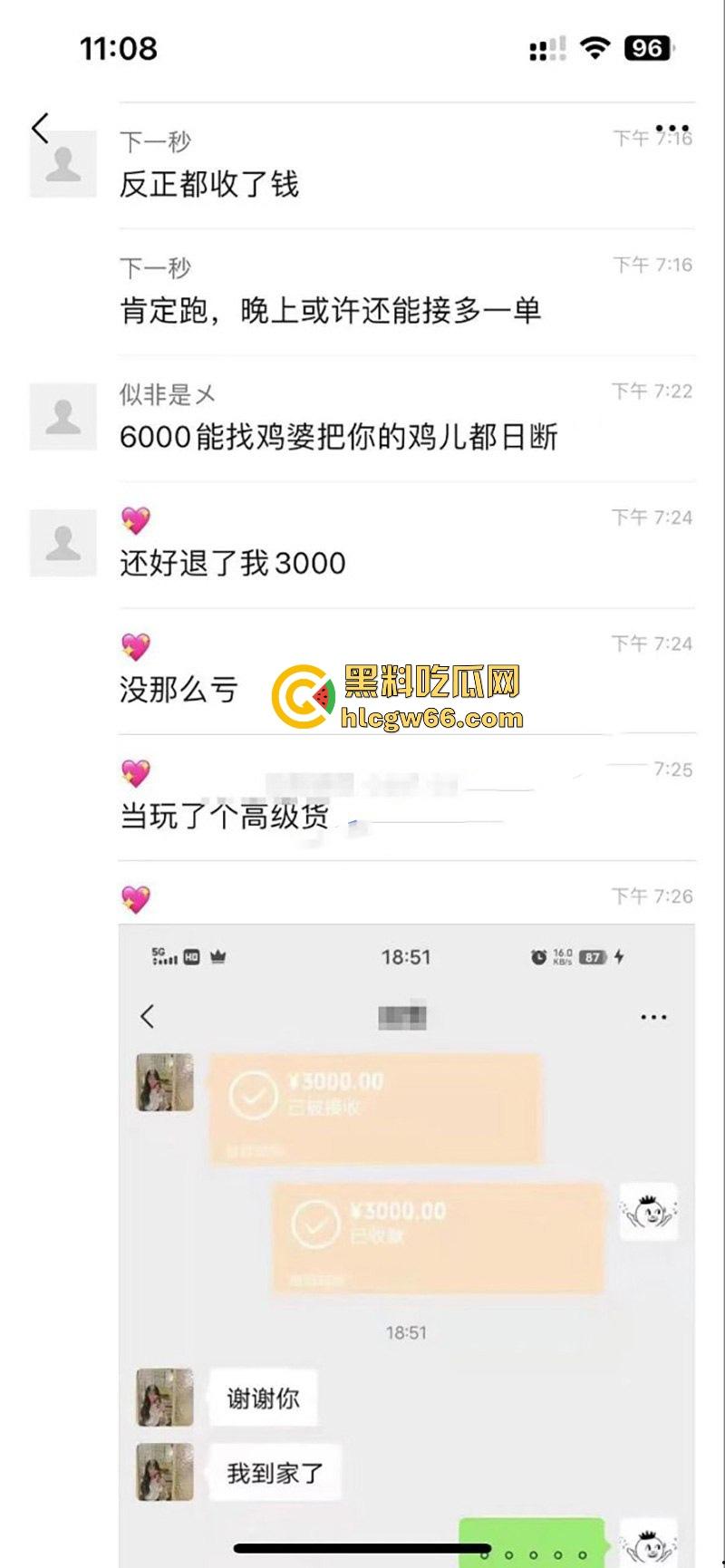Tap 似非是乄's gray avatar

pyautogui.click(x=62, y=416)
